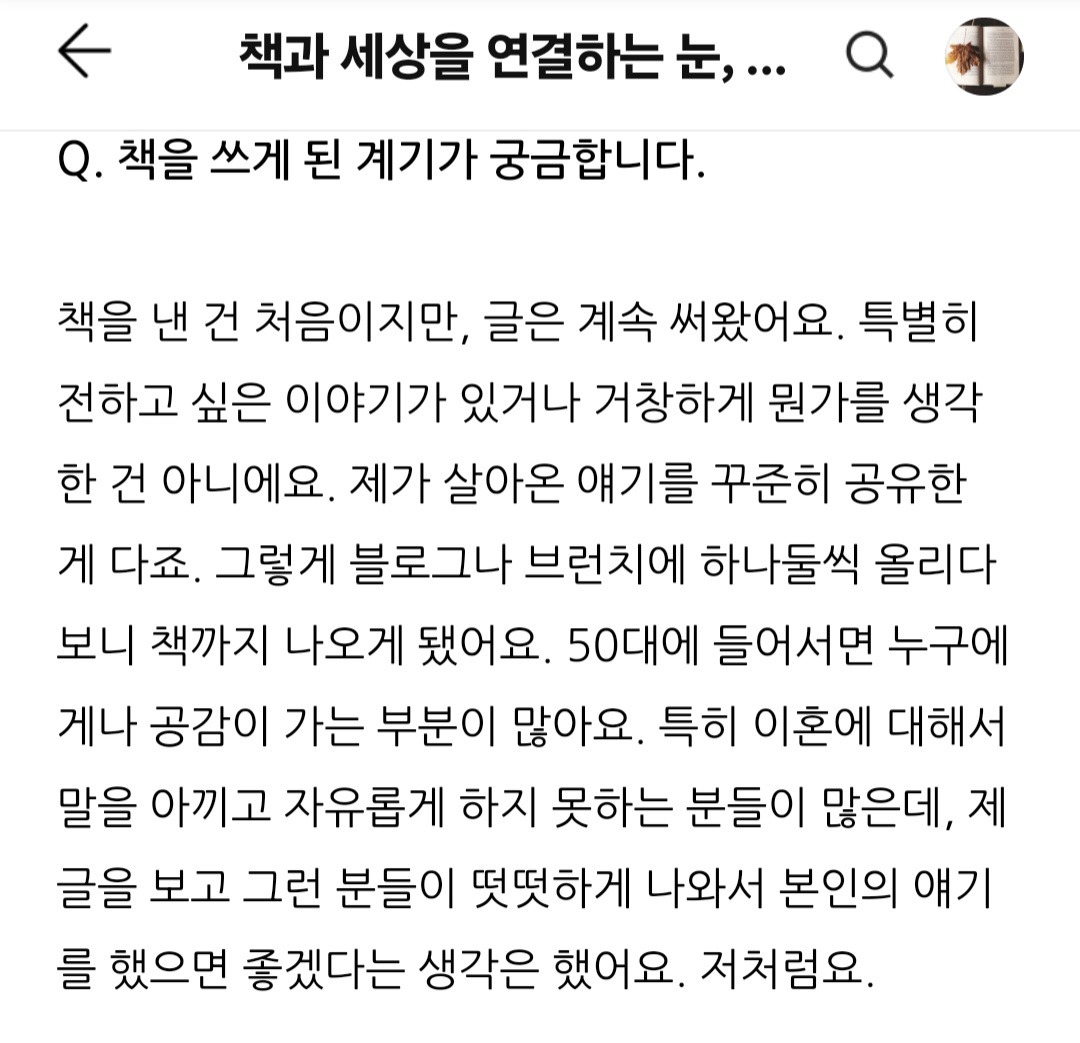Go back using the arrow icon
The width and height of the screenshot is (1080, 1043).
[84, 50]
